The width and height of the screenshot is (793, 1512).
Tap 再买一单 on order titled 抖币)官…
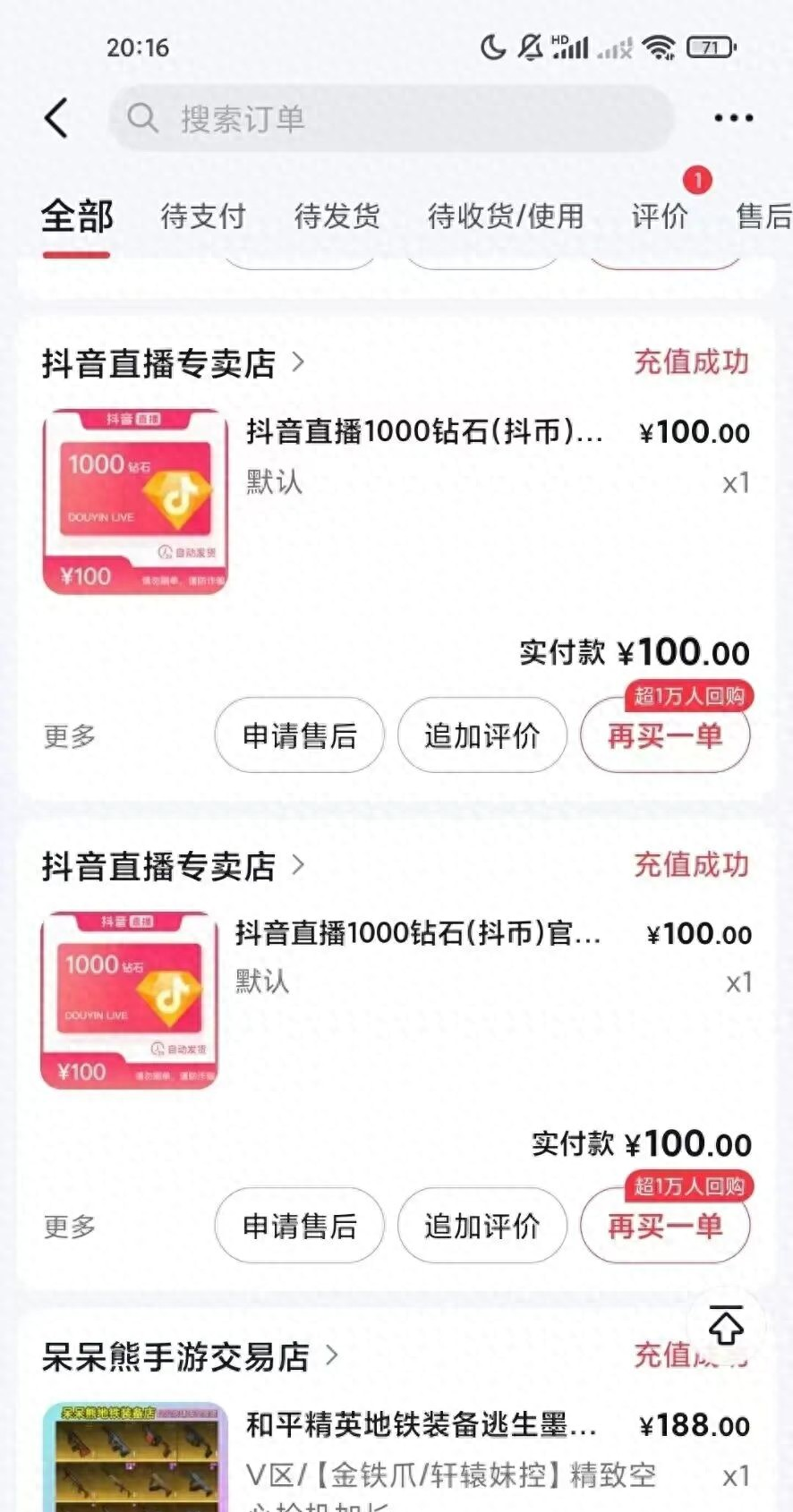[x=665, y=1226]
